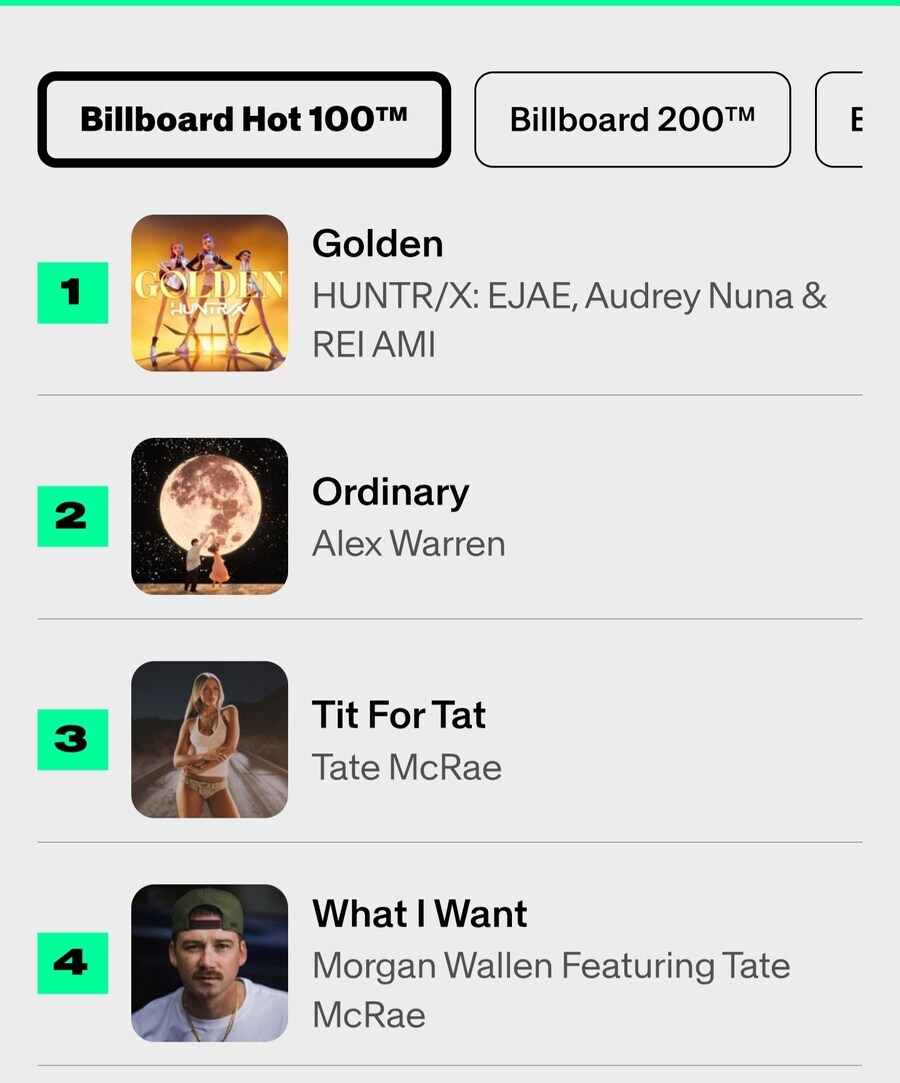Open the Golden entry by HUNTR/X

378,244
